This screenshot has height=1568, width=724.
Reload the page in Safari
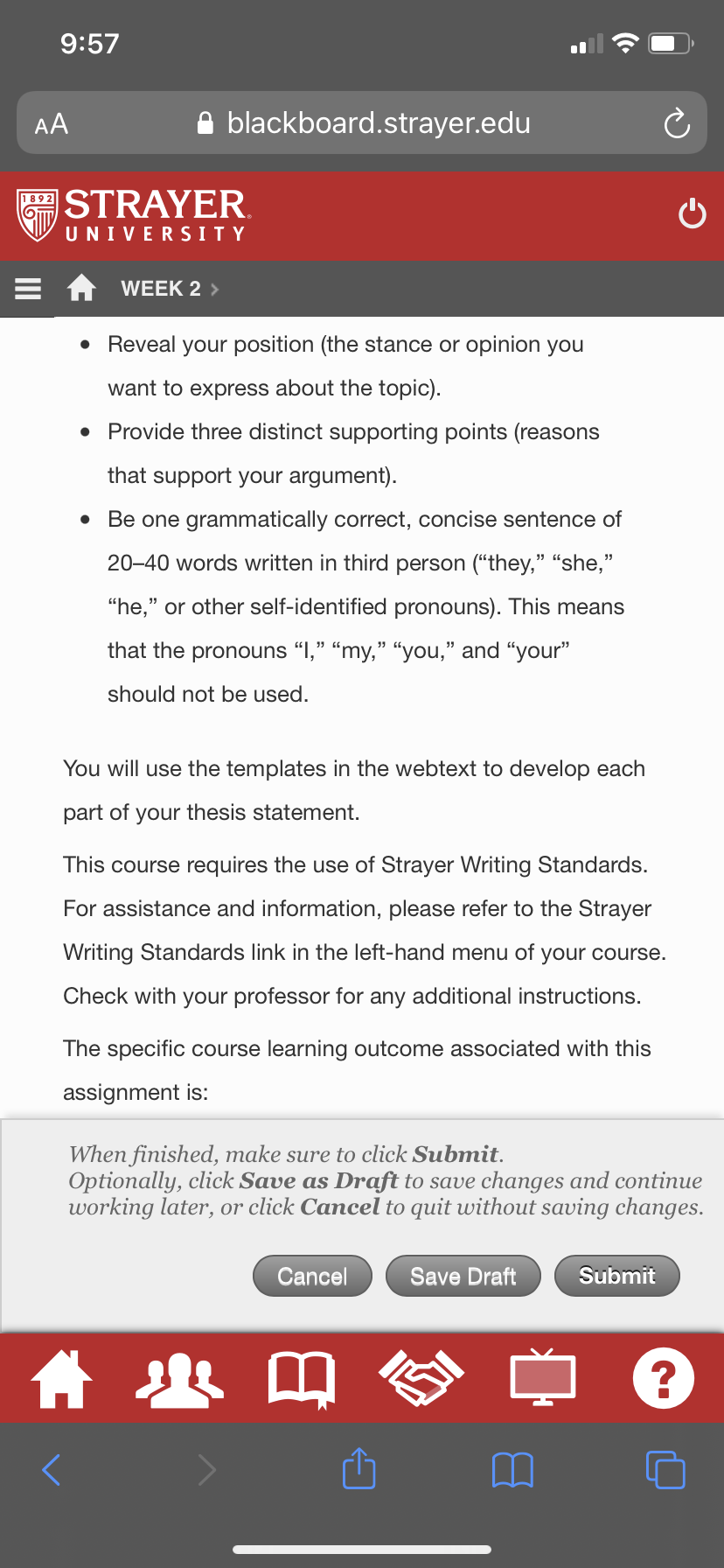pos(677,123)
